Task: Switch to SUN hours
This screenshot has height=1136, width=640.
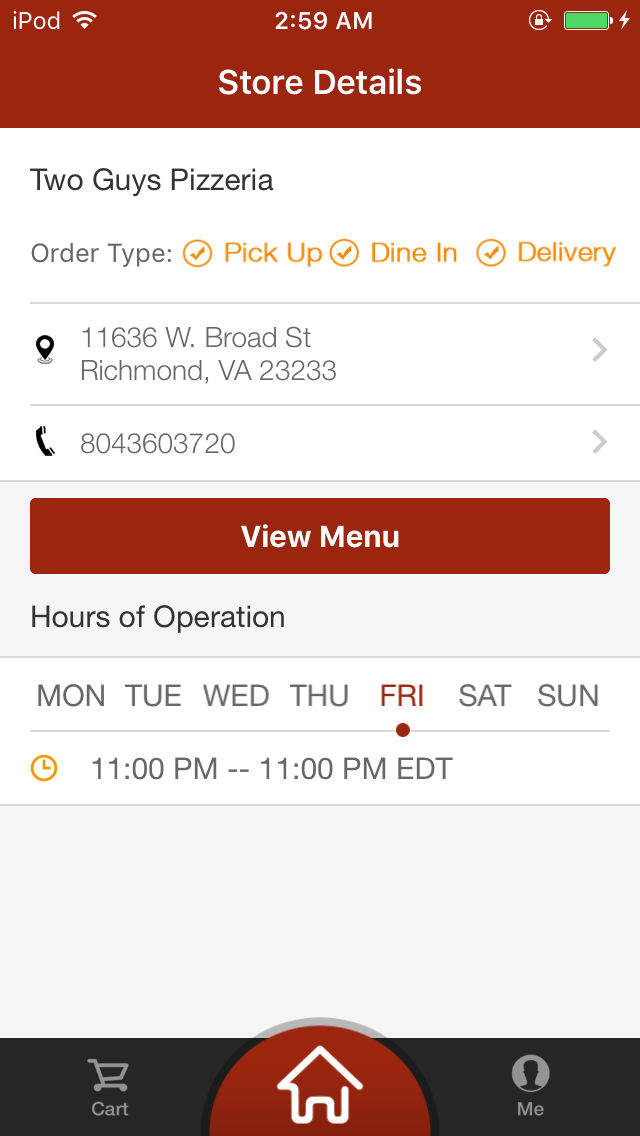Action: pyautogui.click(x=568, y=696)
